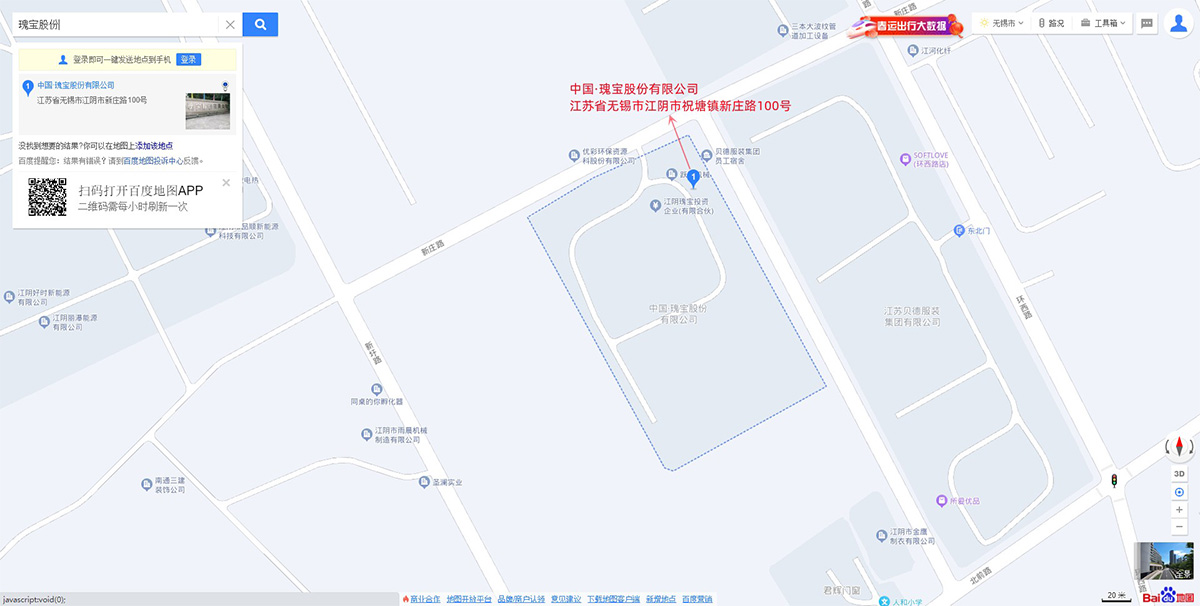Tap the 登录 login button
Screen dimensions: 1200x606
(188, 60)
